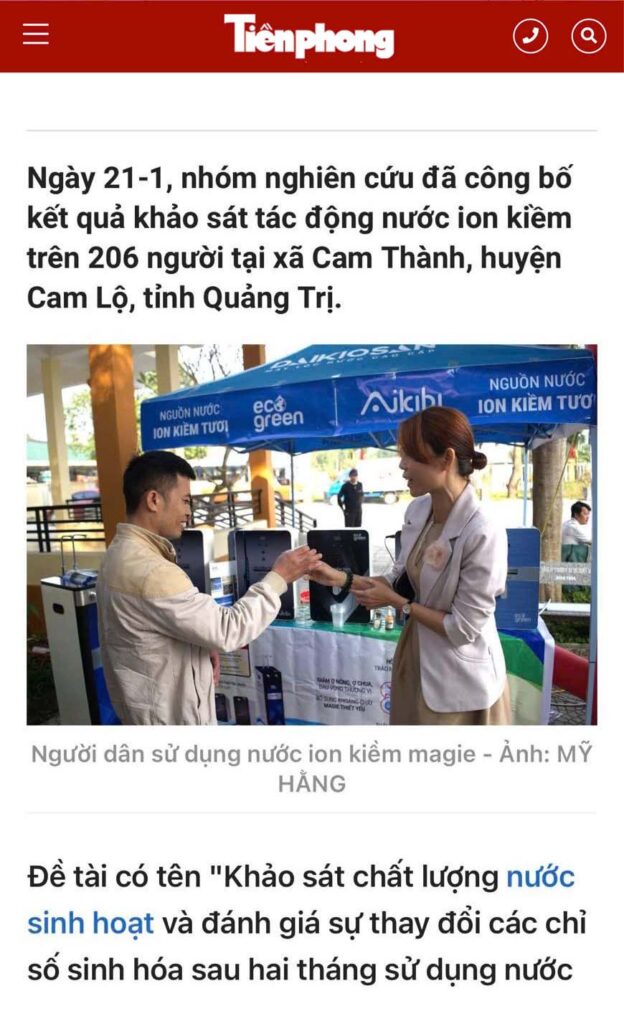
Task: Open the hamburger menu
Action: coord(36,35)
